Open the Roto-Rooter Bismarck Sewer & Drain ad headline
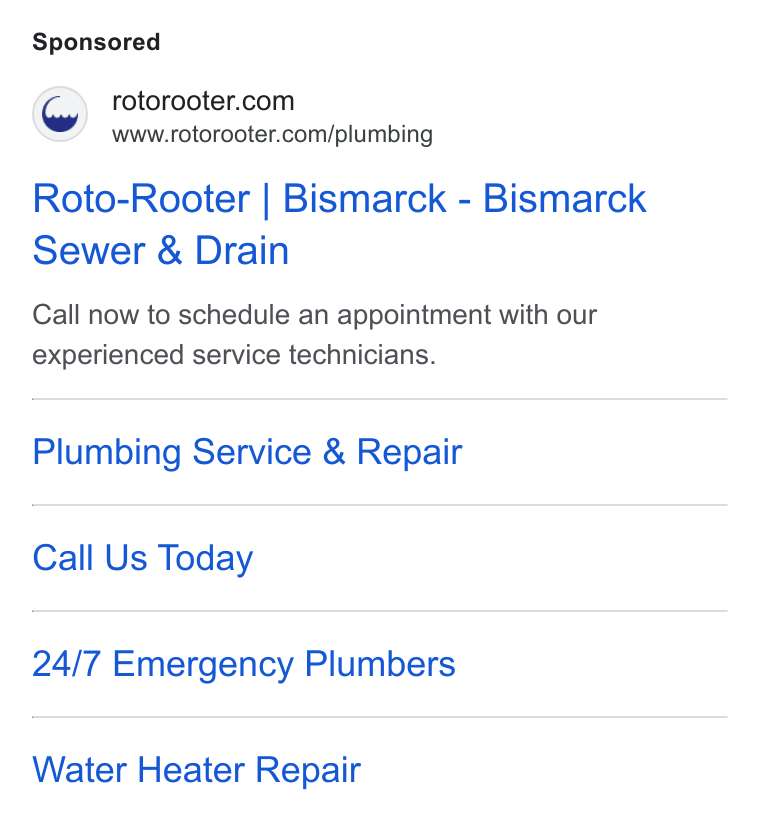 339,224
